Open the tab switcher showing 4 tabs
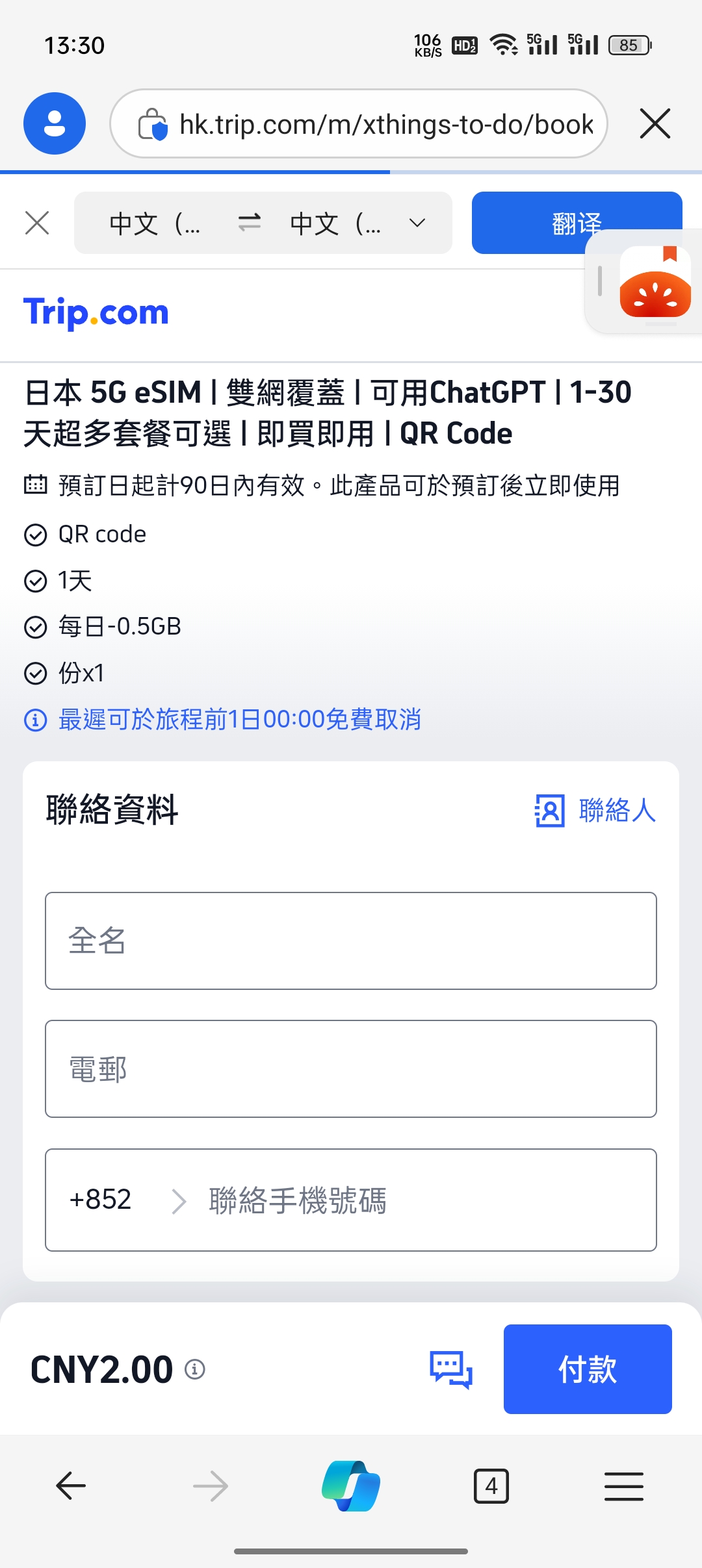This screenshot has width=702, height=1568. pos(491,1486)
